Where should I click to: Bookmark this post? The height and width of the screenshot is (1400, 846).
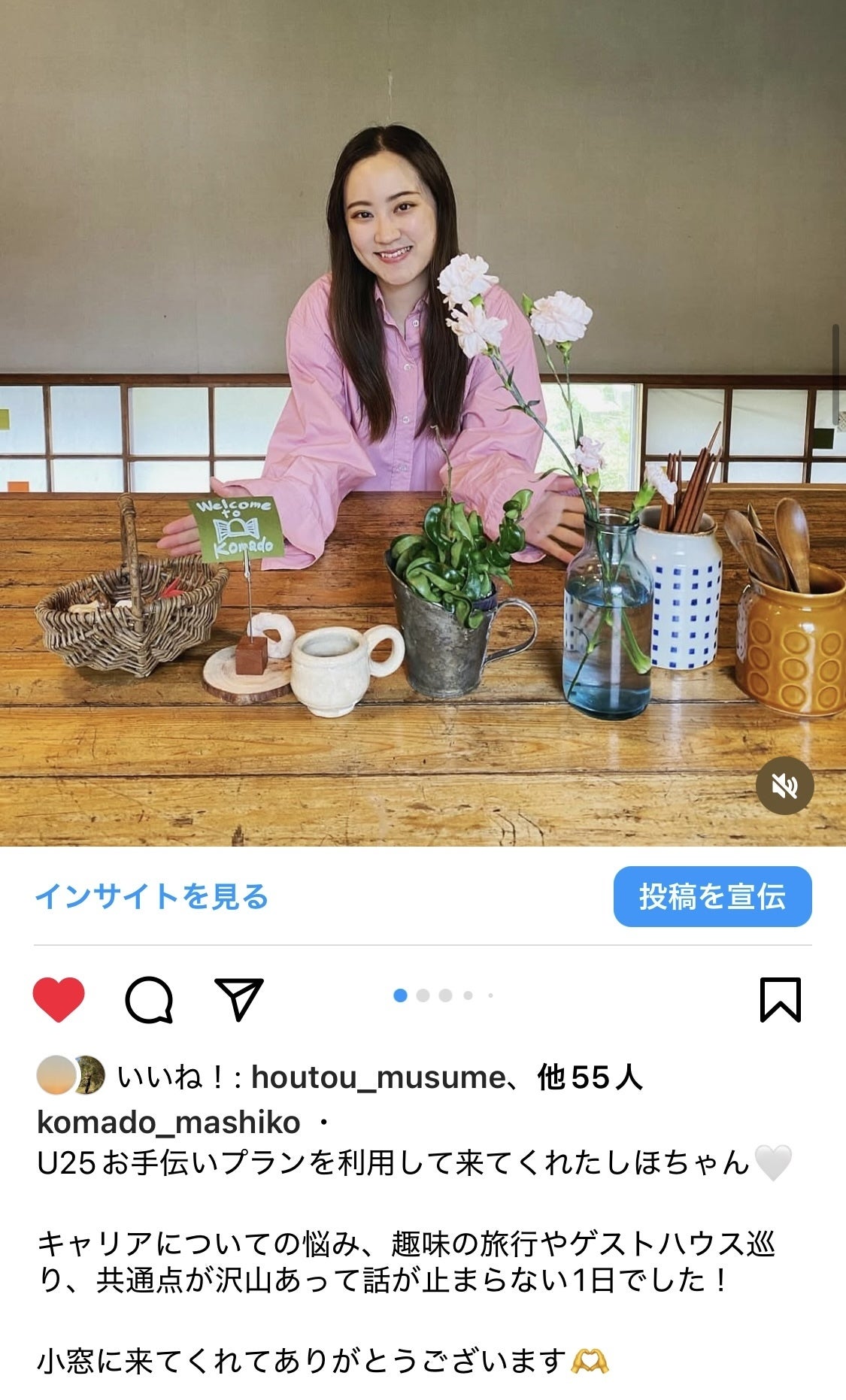780,999
